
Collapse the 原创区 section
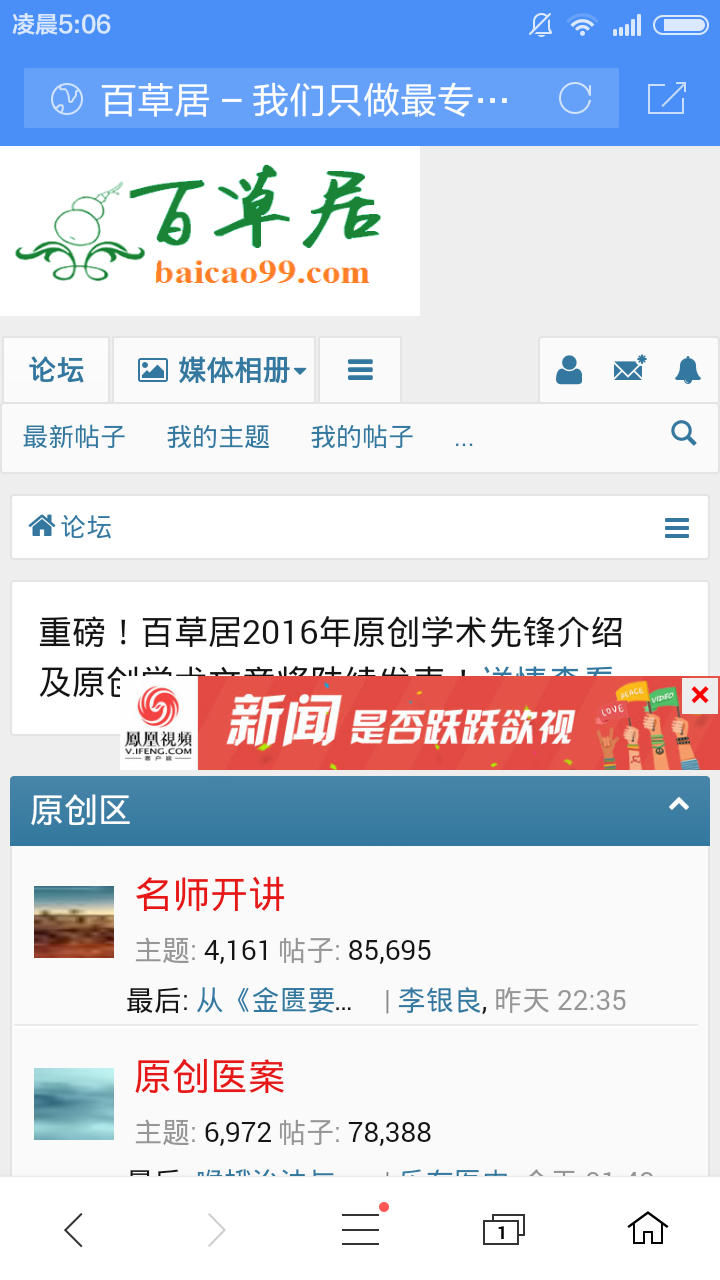679,805
